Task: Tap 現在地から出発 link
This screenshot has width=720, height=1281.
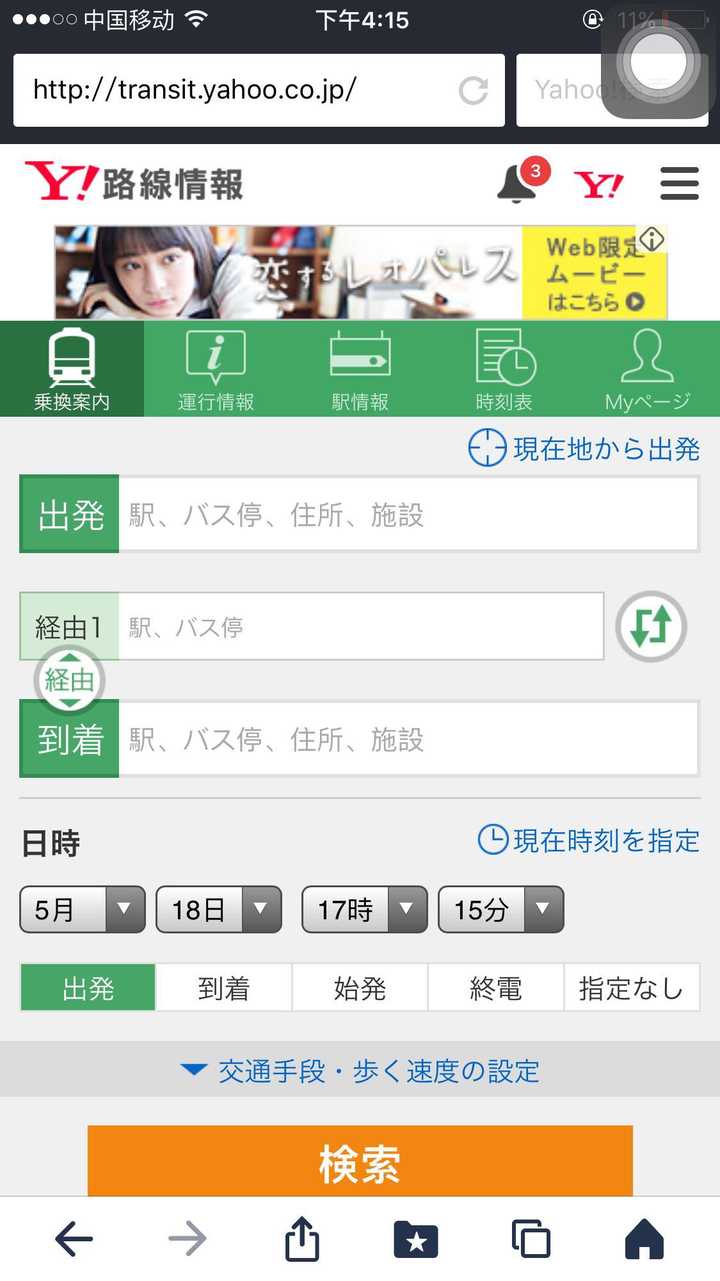Action: (x=584, y=449)
